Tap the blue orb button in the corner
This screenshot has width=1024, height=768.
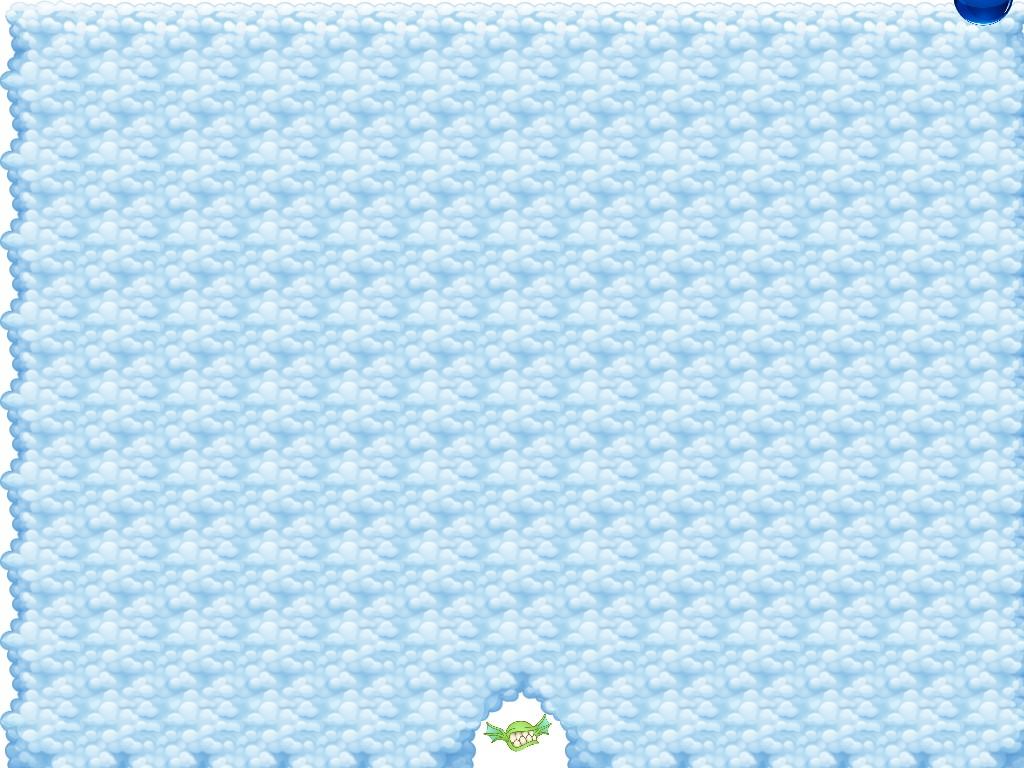984,8
